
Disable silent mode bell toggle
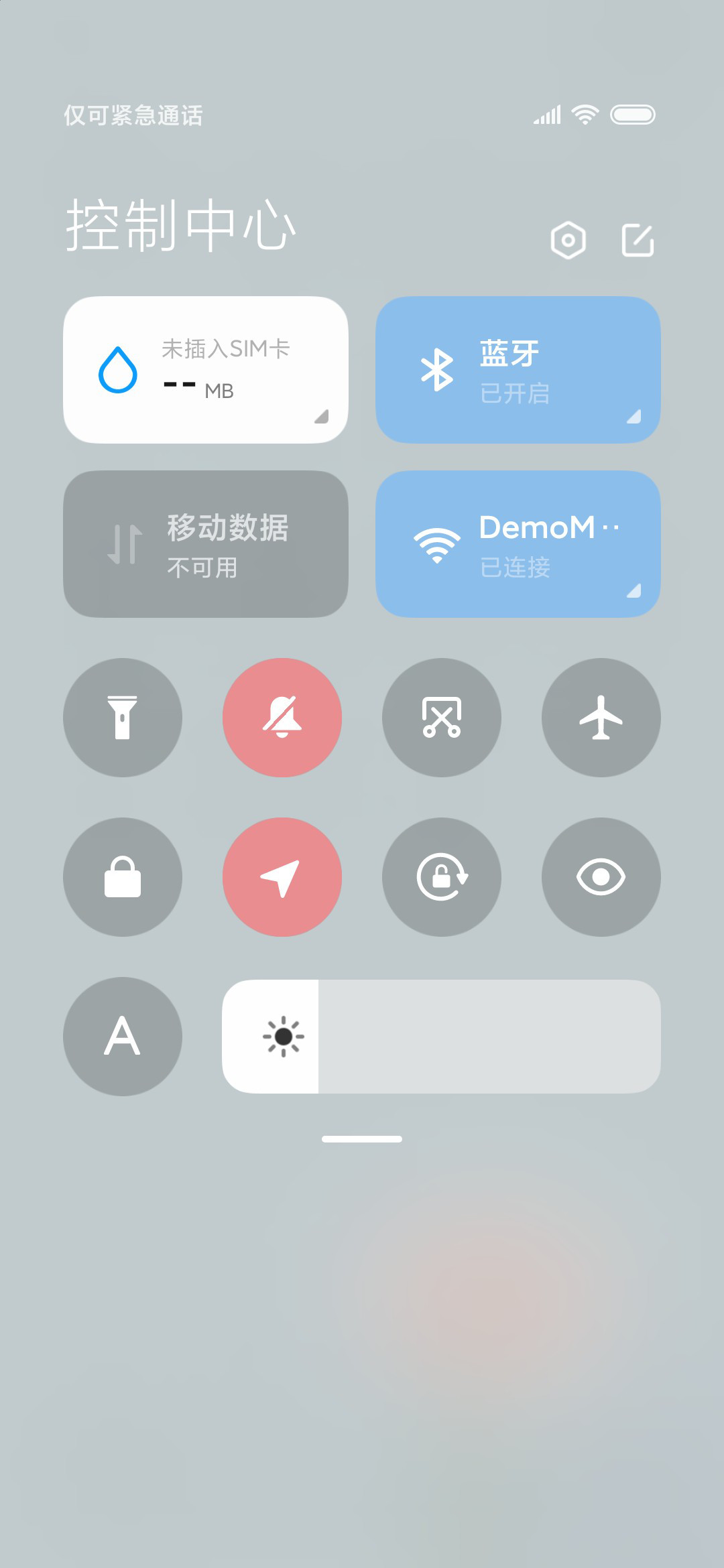pos(282,718)
